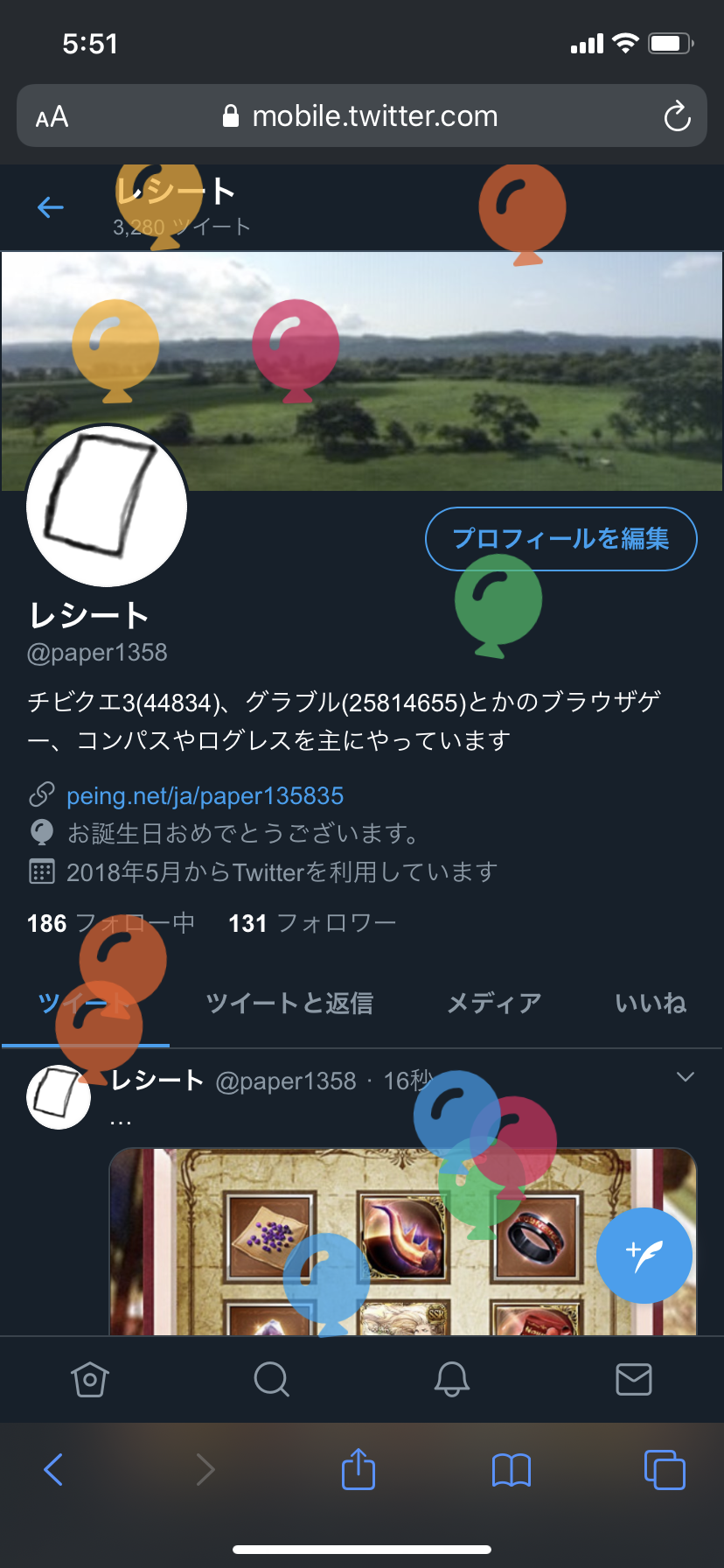Tap the プロフィールを編集 button
Image resolution: width=724 pixels, height=1568 pixels.
click(x=560, y=538)
